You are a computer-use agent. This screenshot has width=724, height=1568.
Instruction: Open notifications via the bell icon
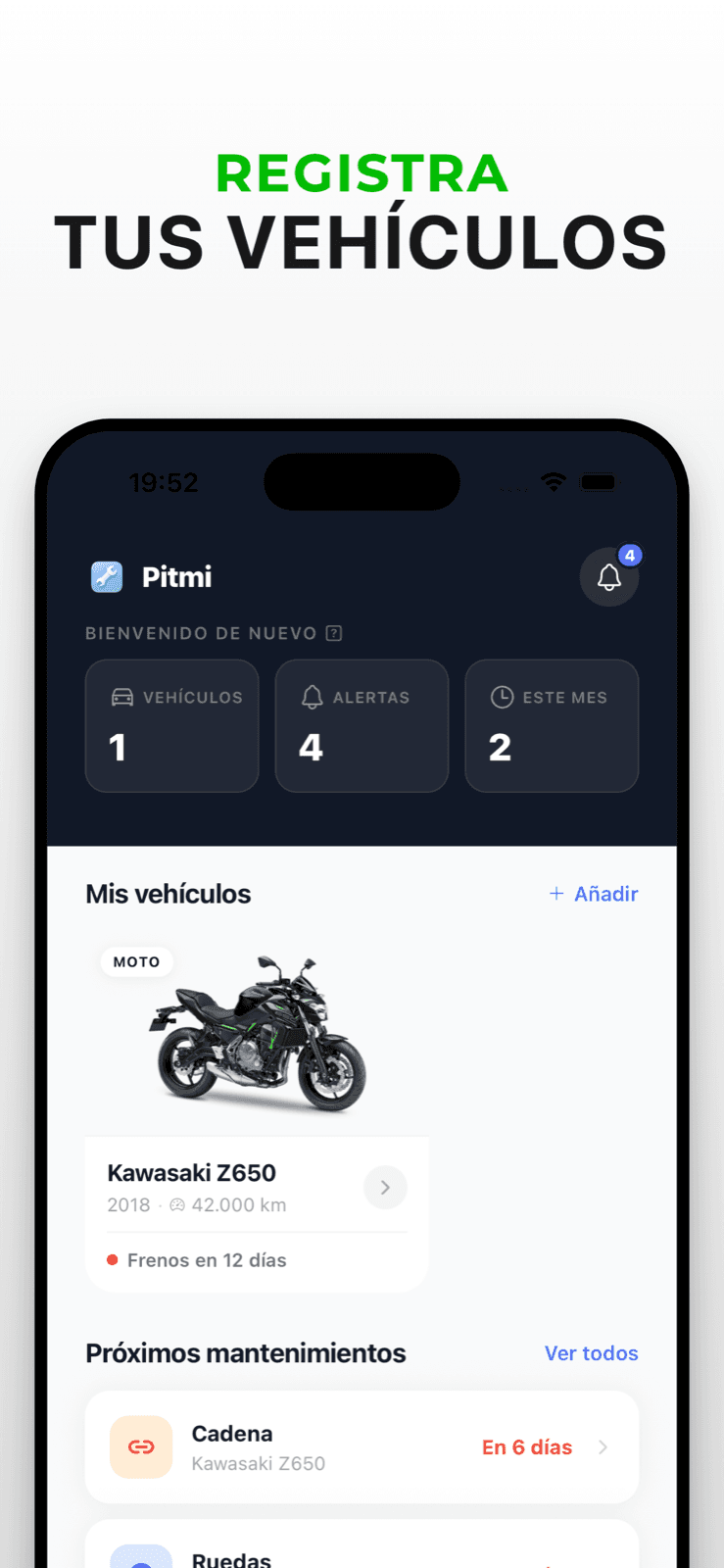point(608,577)
